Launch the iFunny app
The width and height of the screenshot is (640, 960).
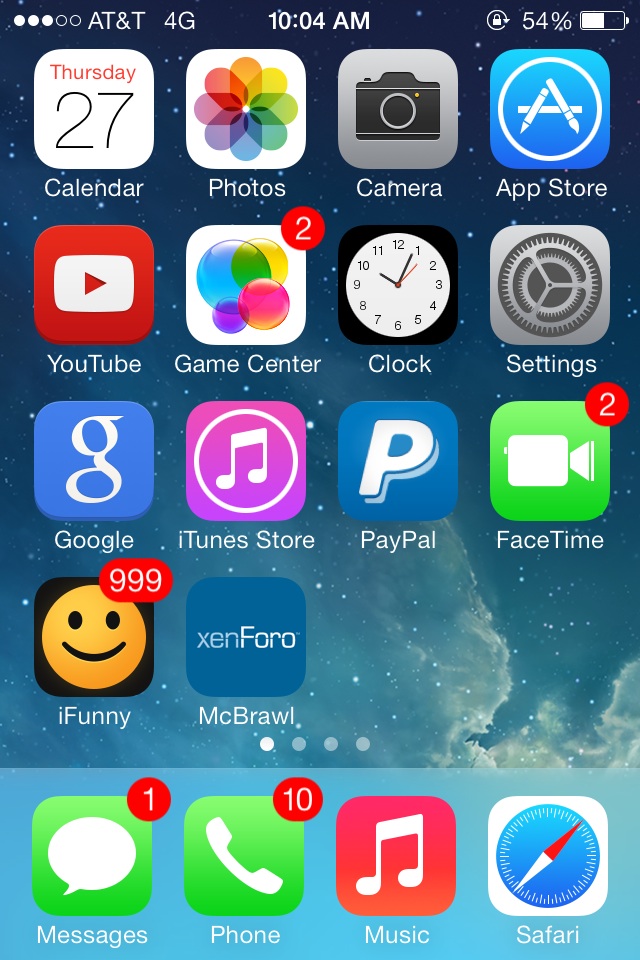pos(94,637)
